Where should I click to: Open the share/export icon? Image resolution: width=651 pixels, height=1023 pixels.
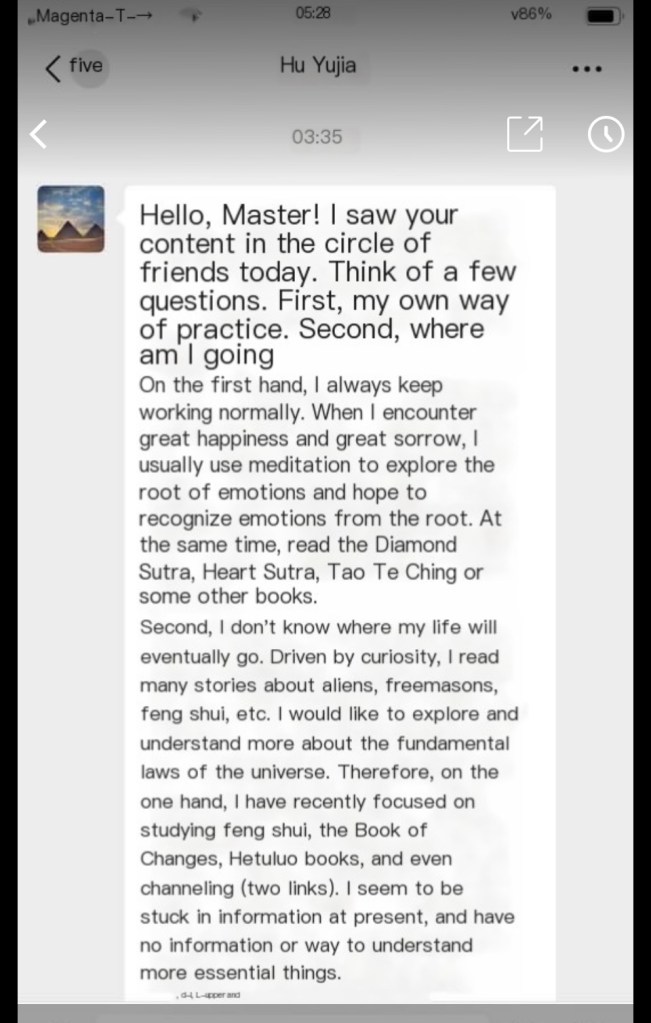(x=525, y=134)
